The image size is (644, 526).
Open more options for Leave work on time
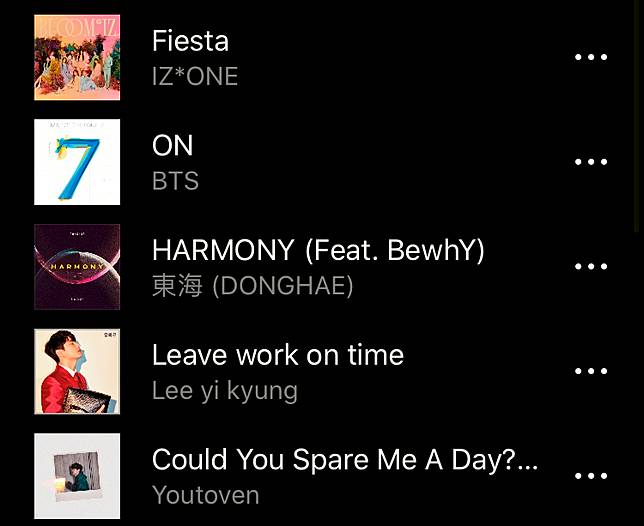click(591, 371)
